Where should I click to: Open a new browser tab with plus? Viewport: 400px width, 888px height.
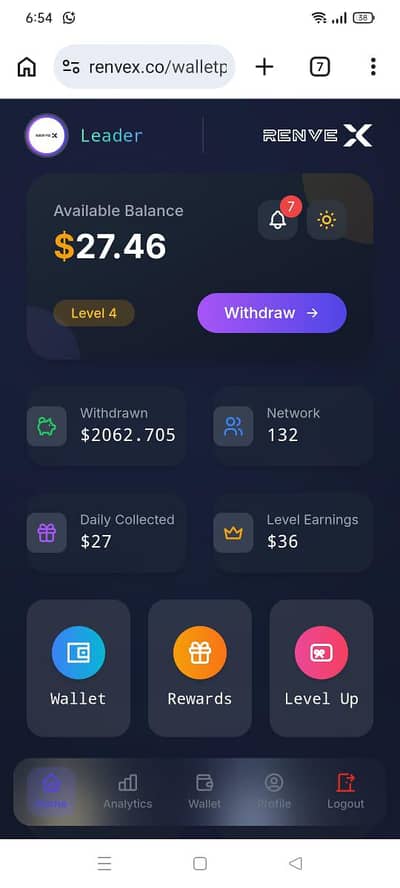[264, 67]
